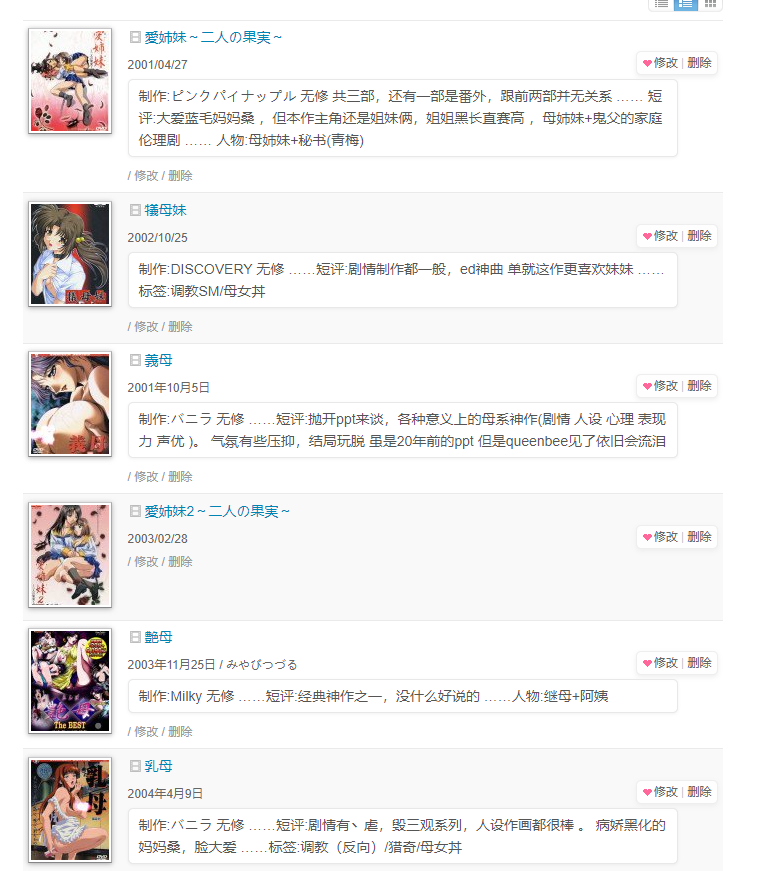Screen dimensions: 763x871
Task: Tap the heart 修改 button for 艶母
Action: click(x=660, y=663)
